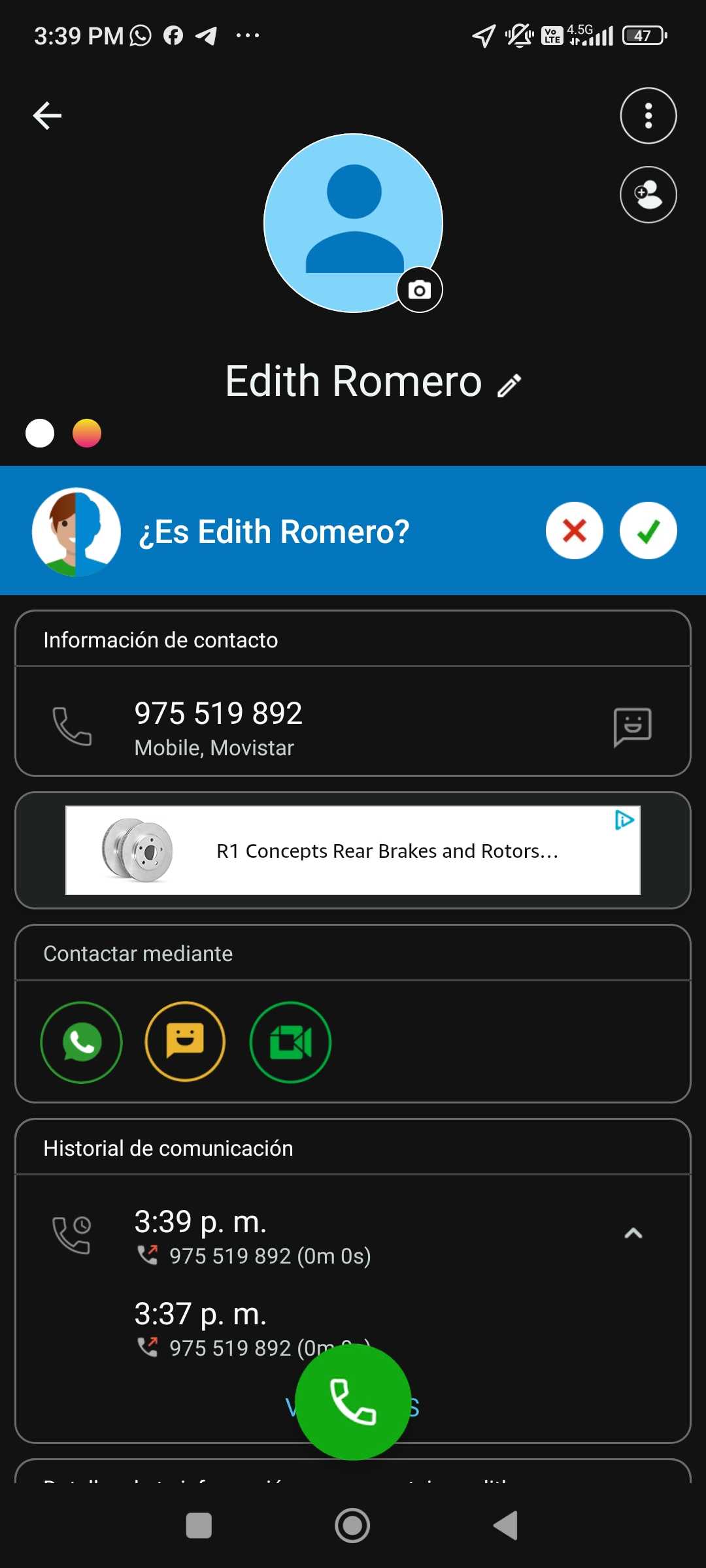Edit the name Edith Romero with pencil
Image resolution: width=706 pixels, height=1568 pixels.
click(x=509, y=385)
